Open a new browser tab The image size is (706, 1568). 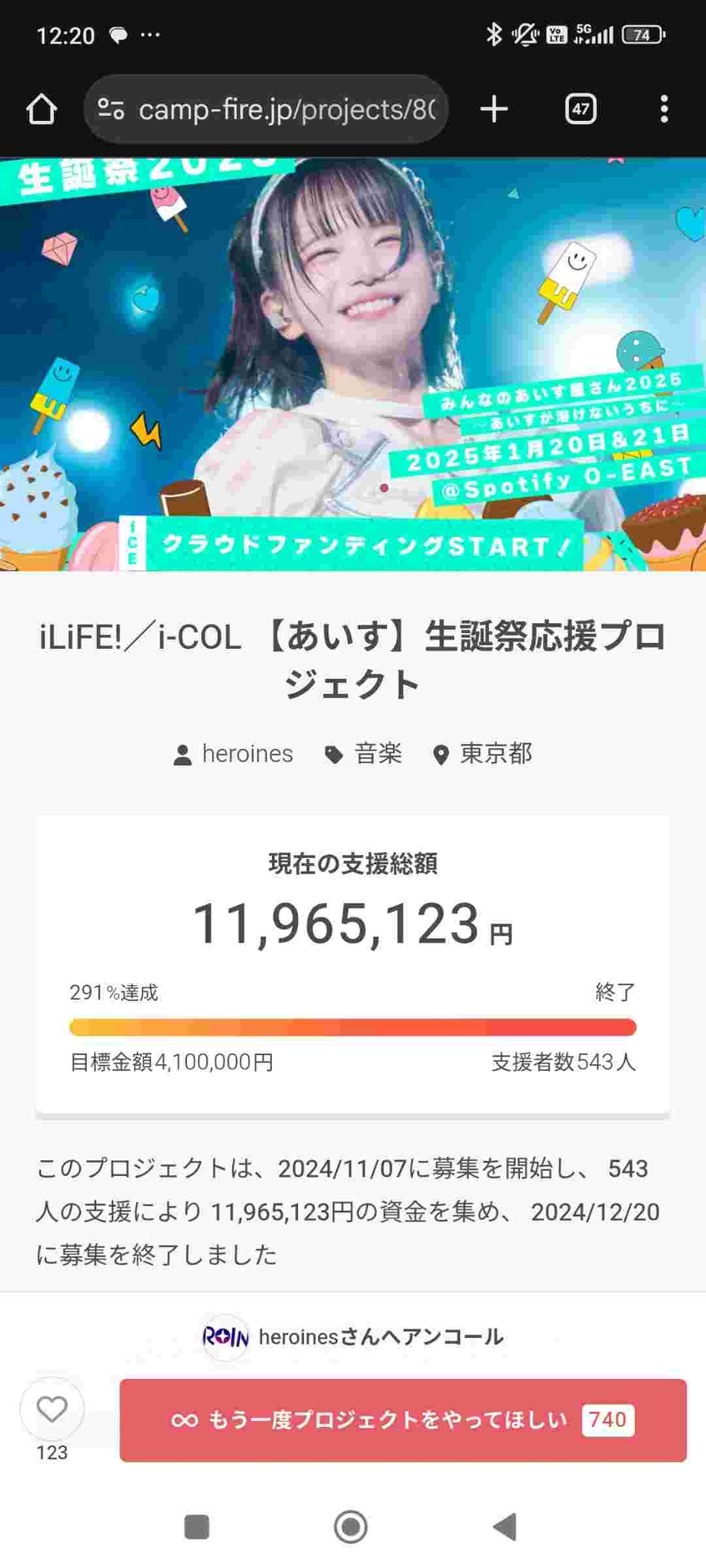(494, 109)
